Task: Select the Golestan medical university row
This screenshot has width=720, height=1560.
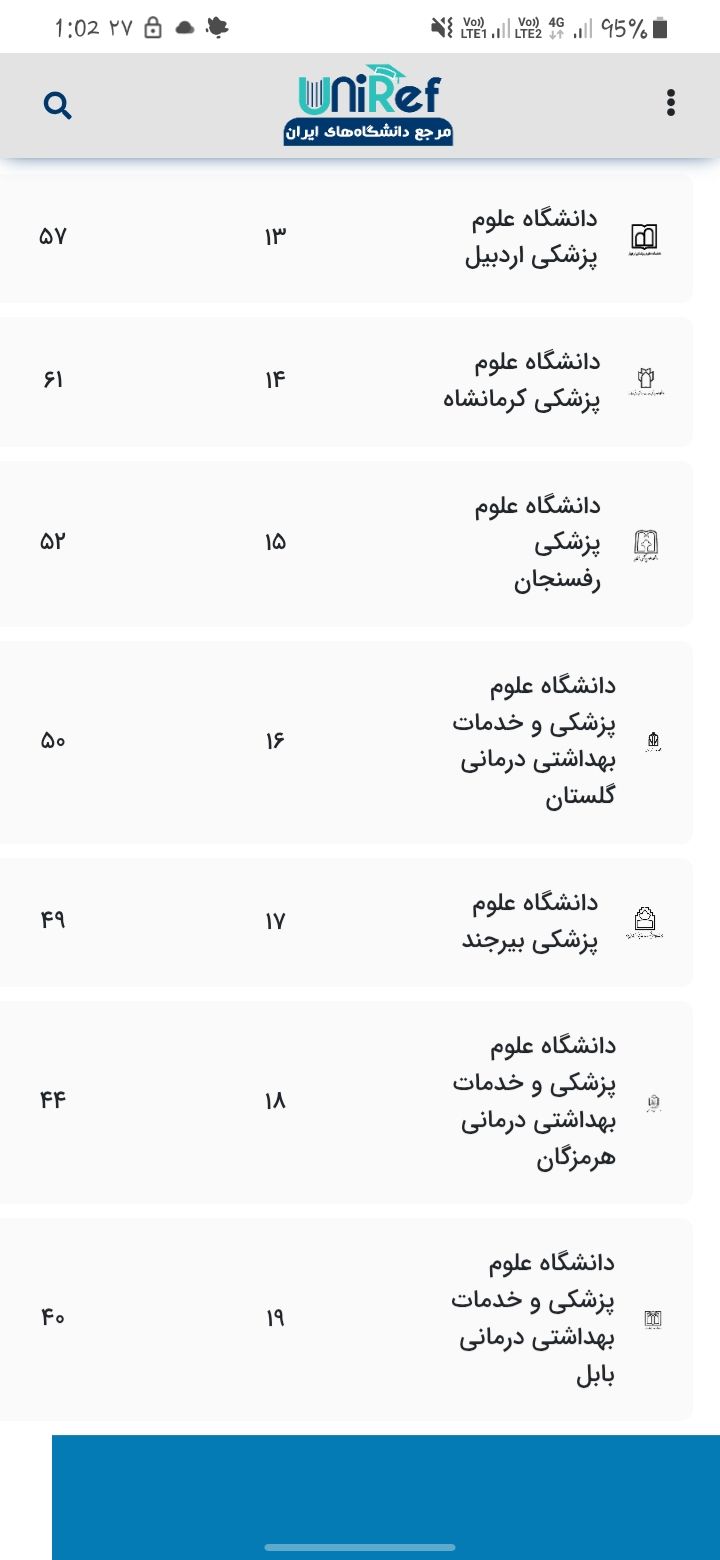Action: pos(534,741)
